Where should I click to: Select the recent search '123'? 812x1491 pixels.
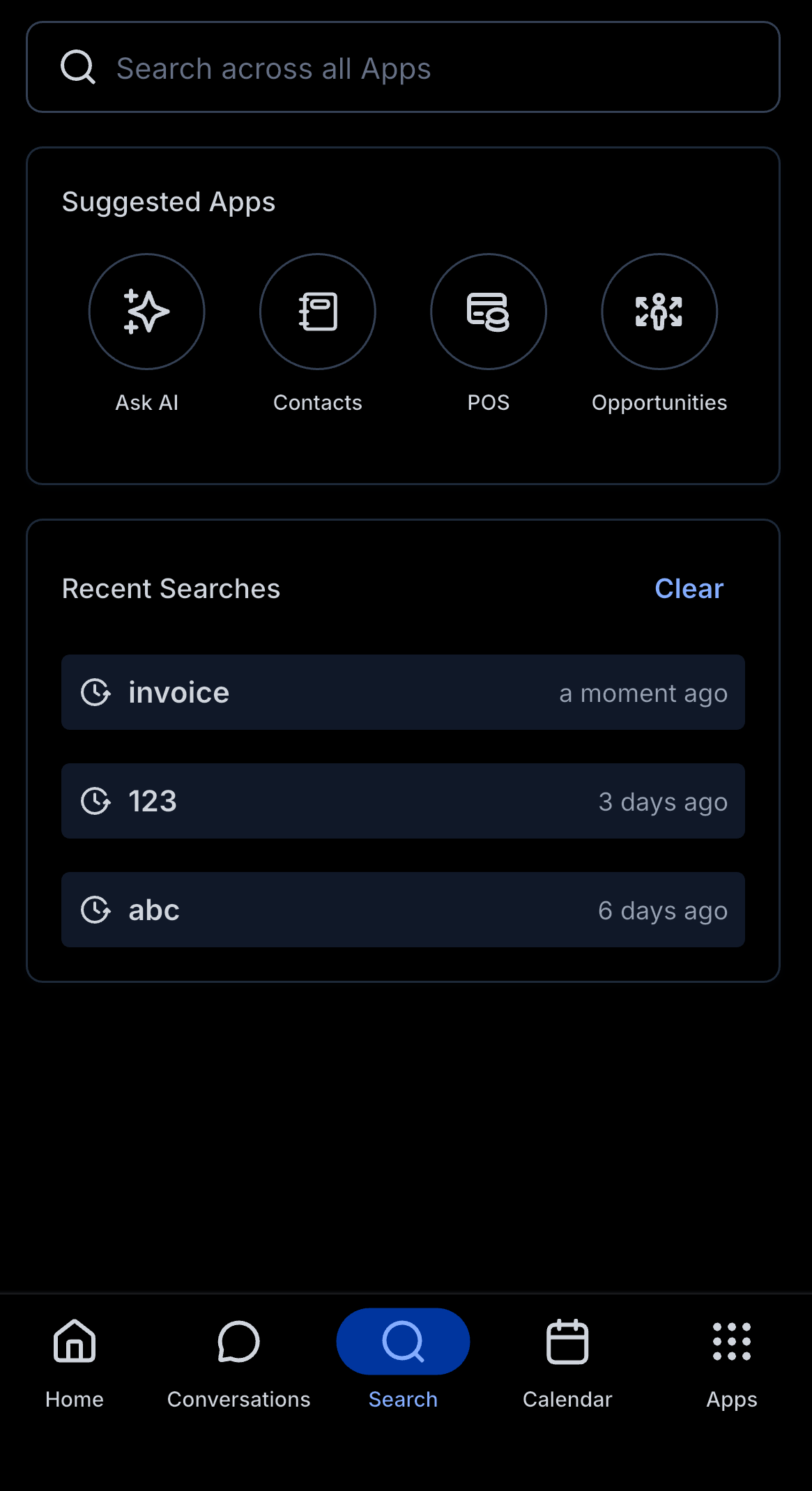point(403,801)
